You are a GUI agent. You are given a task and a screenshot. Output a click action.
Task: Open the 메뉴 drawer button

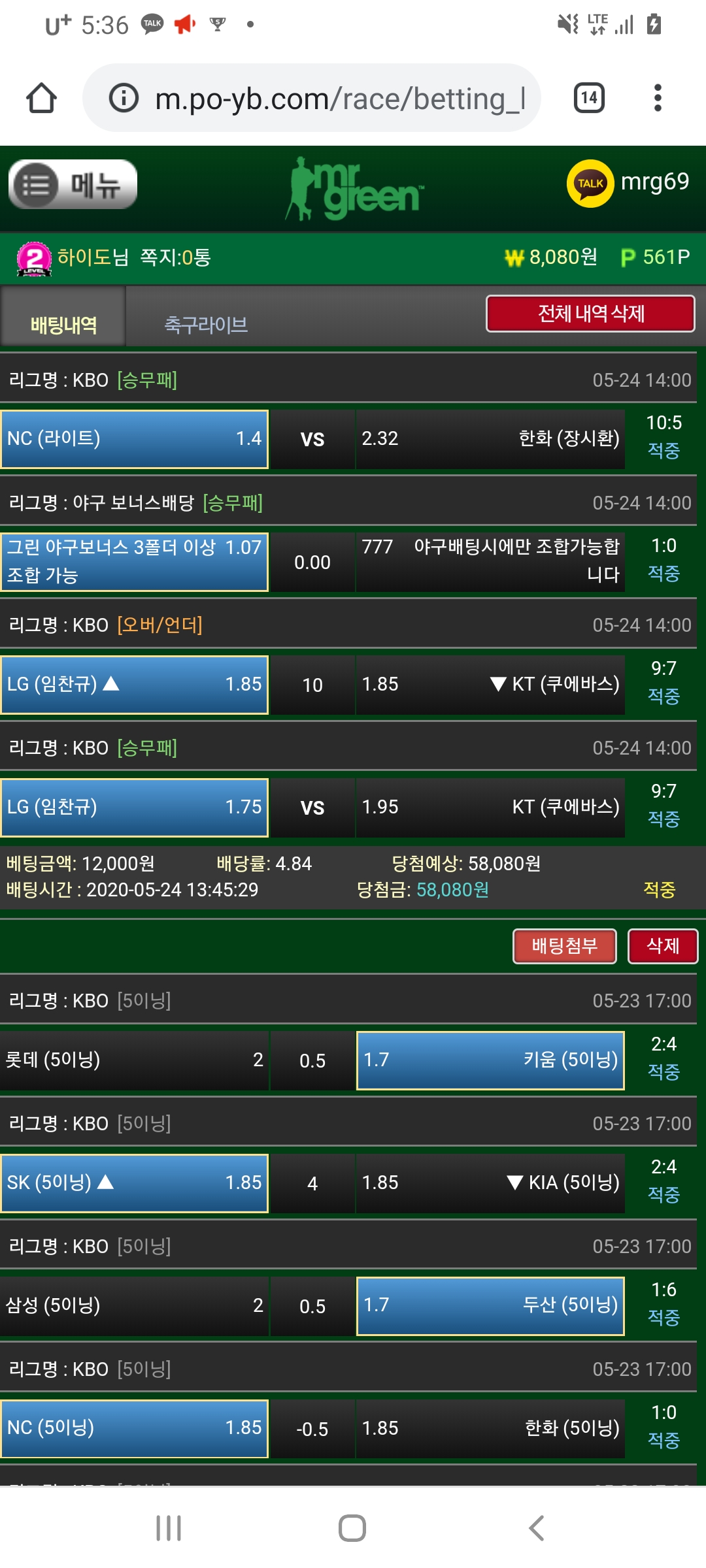pos(73,185)
